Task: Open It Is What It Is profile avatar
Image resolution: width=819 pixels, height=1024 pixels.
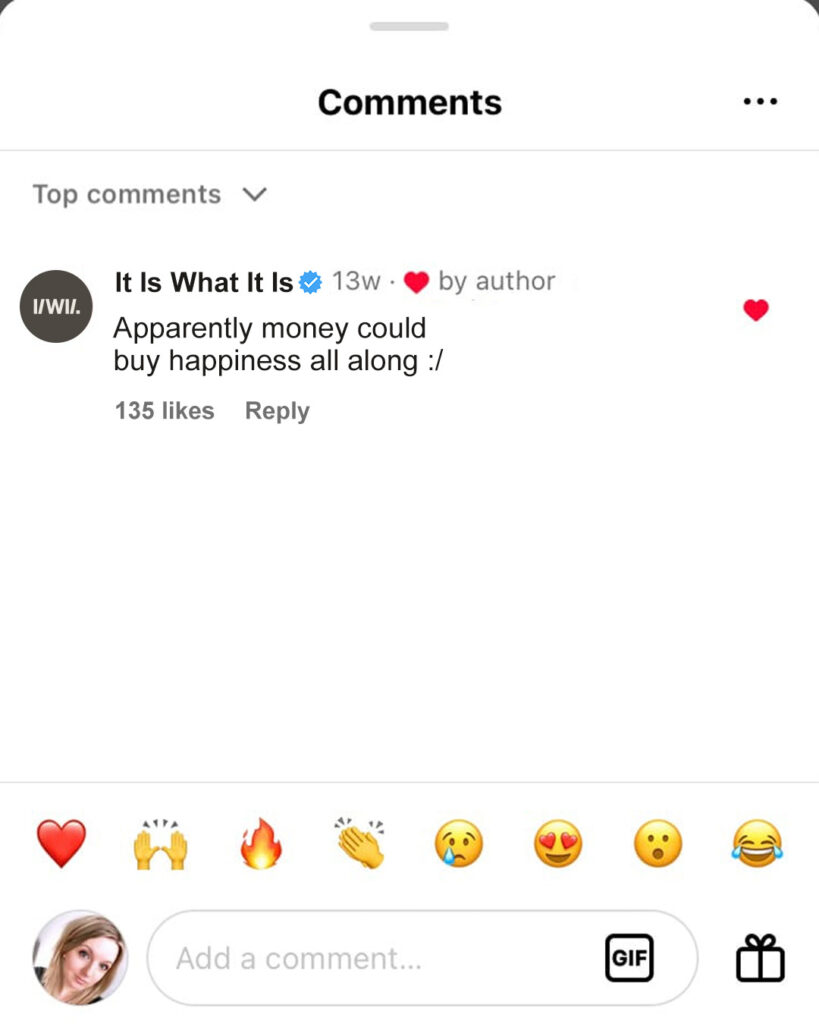Action: pos(56,306)
